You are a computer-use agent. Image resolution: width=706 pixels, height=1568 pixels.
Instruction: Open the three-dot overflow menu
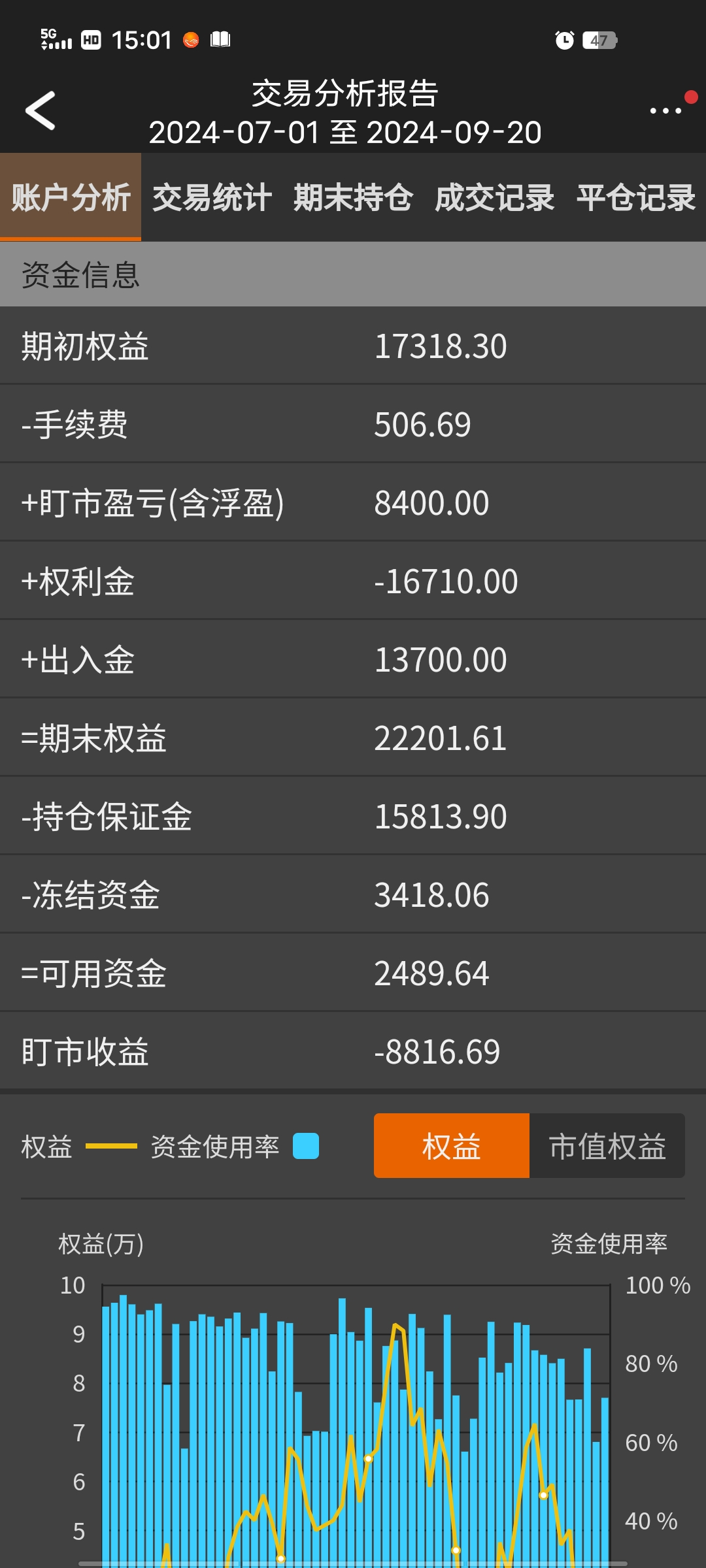[x=665, y=110]
